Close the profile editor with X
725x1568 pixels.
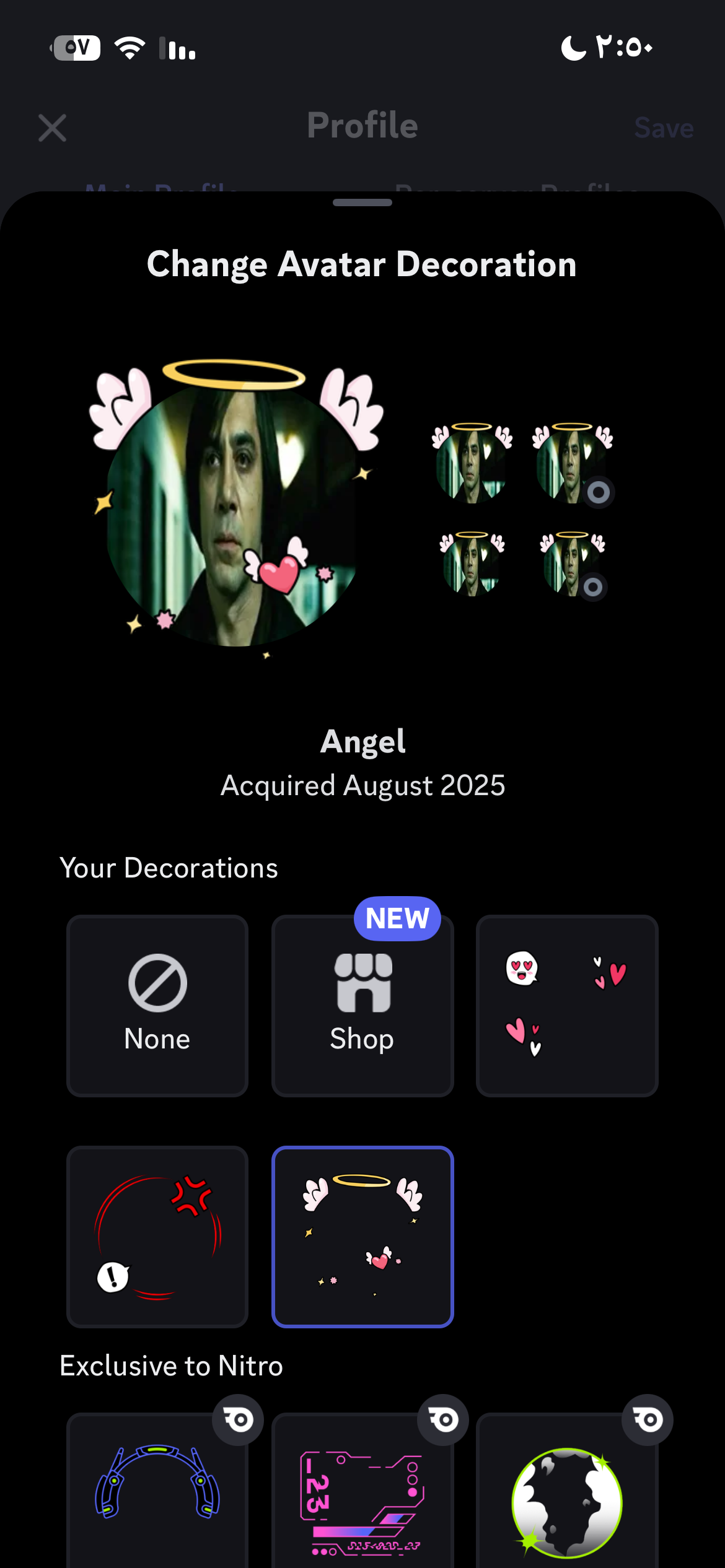53,128
